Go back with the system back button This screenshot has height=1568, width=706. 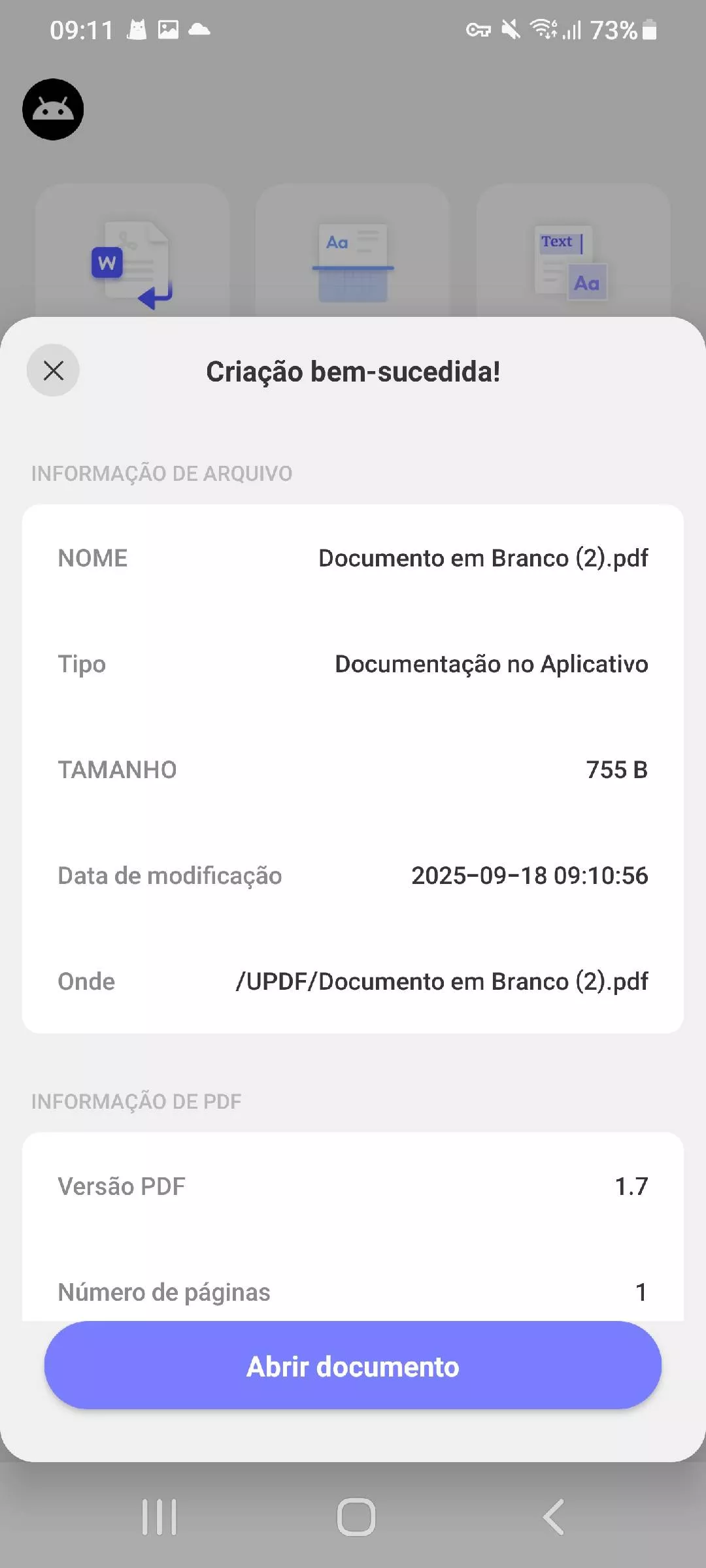coord(554,1516)
